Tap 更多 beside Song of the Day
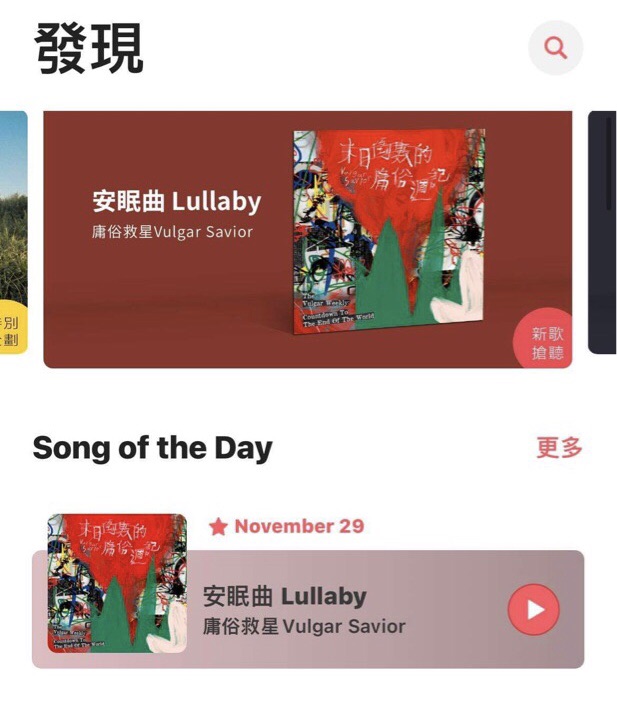The height and width of the screenshot is (704, 617). (559, 447)
